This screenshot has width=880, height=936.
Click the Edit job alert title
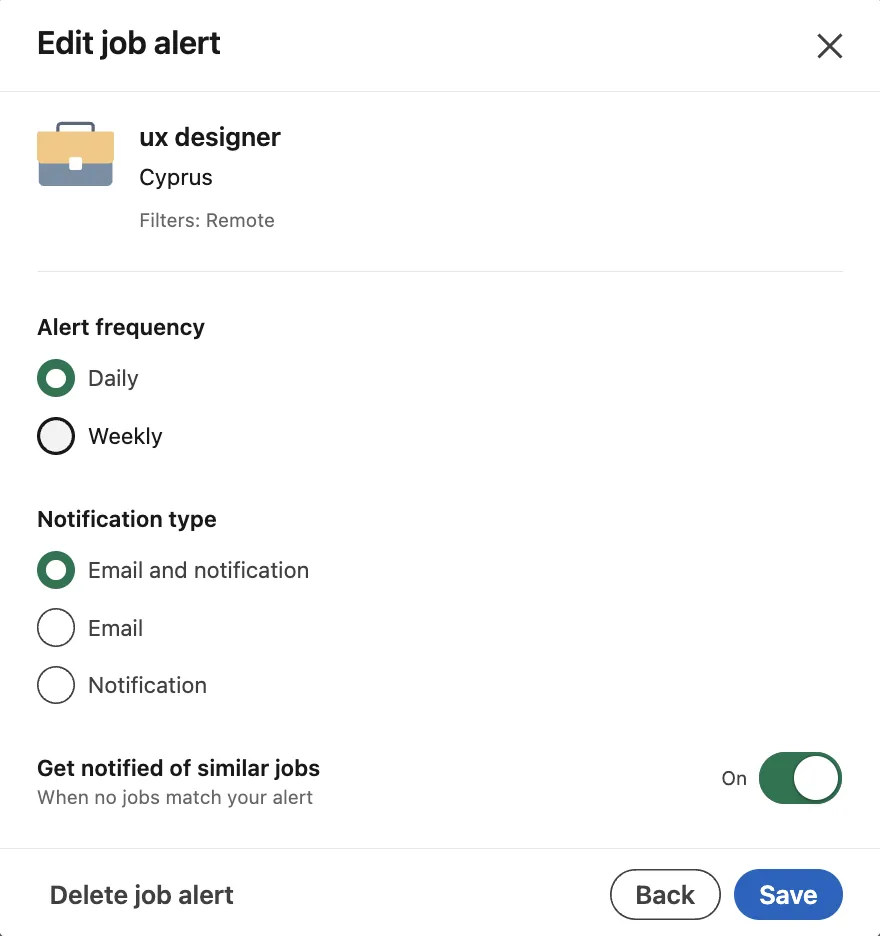[x=128, y=43]
